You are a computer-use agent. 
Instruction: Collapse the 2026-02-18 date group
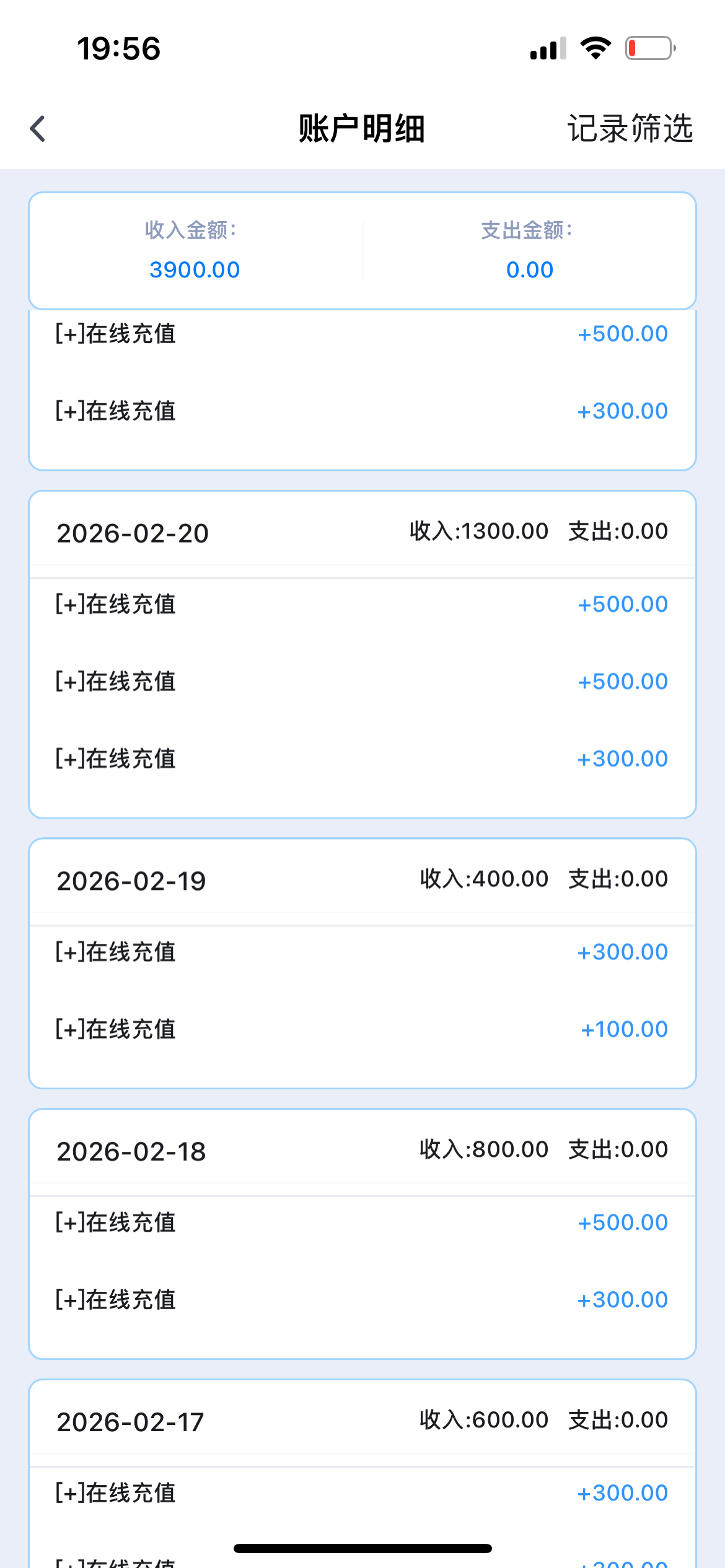pyautogui.click(x=131, y=1151)
